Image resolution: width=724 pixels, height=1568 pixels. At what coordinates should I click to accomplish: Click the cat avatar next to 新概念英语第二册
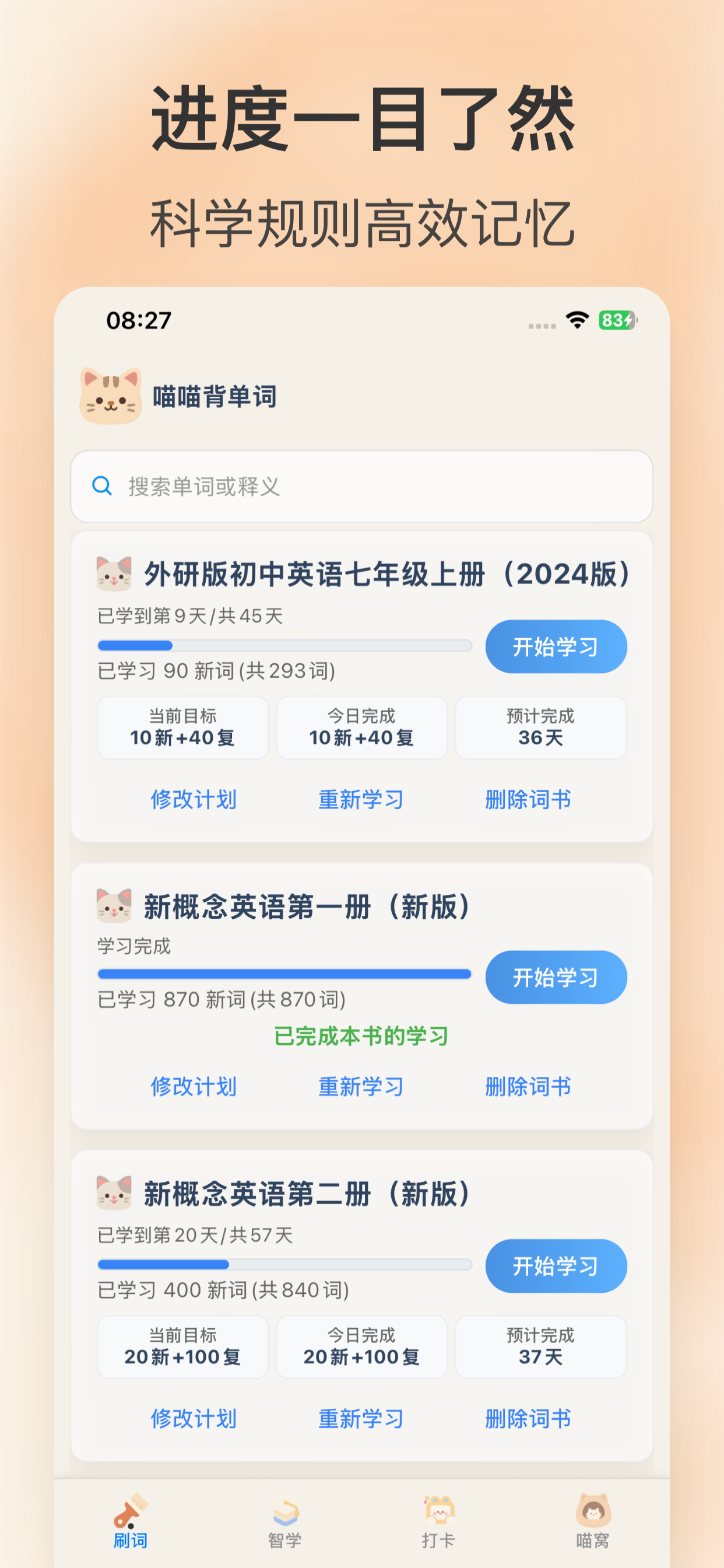[114, 1192]
